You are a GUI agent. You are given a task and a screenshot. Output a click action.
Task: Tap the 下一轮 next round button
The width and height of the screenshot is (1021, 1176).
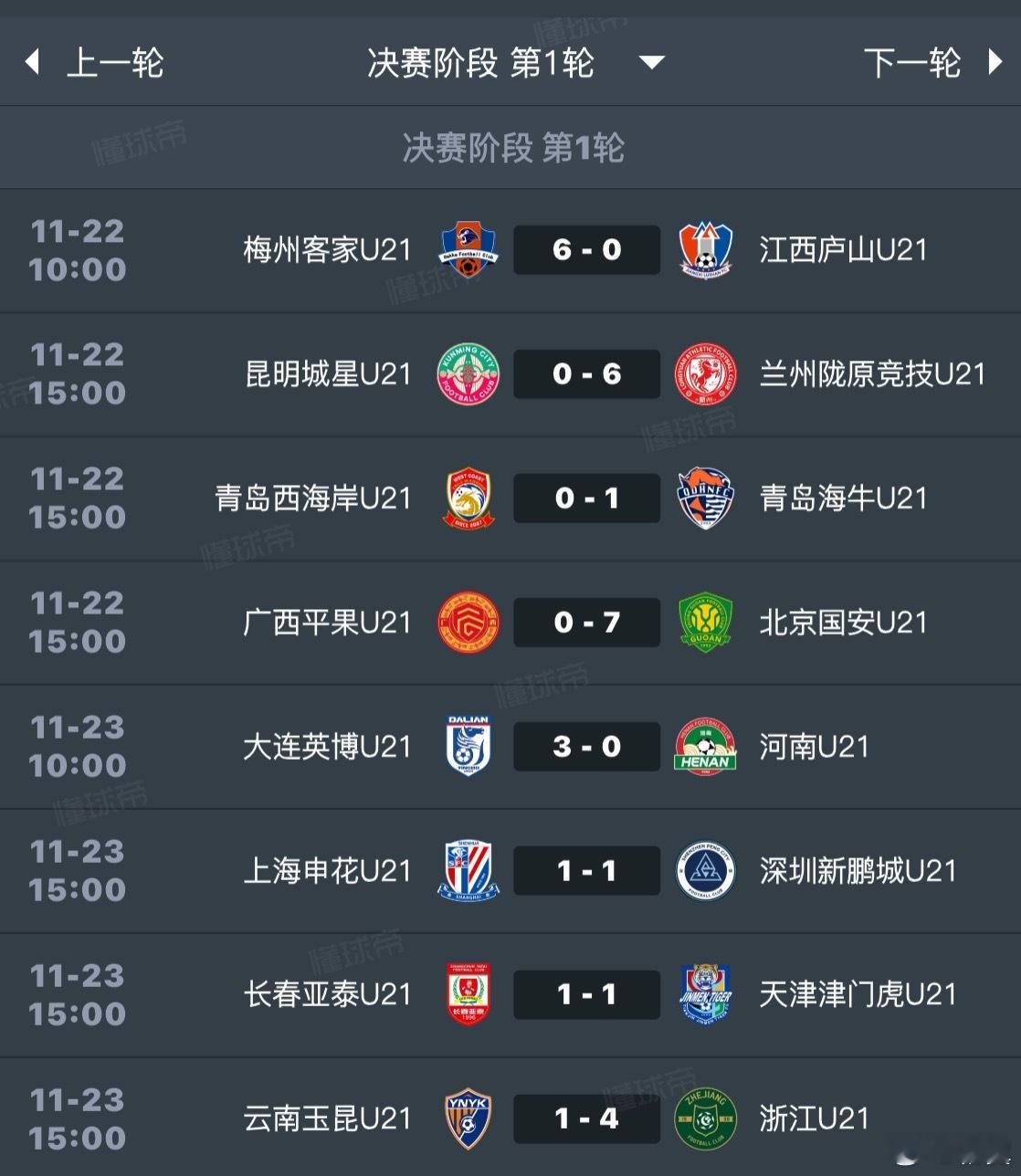(x=913, y=62)
